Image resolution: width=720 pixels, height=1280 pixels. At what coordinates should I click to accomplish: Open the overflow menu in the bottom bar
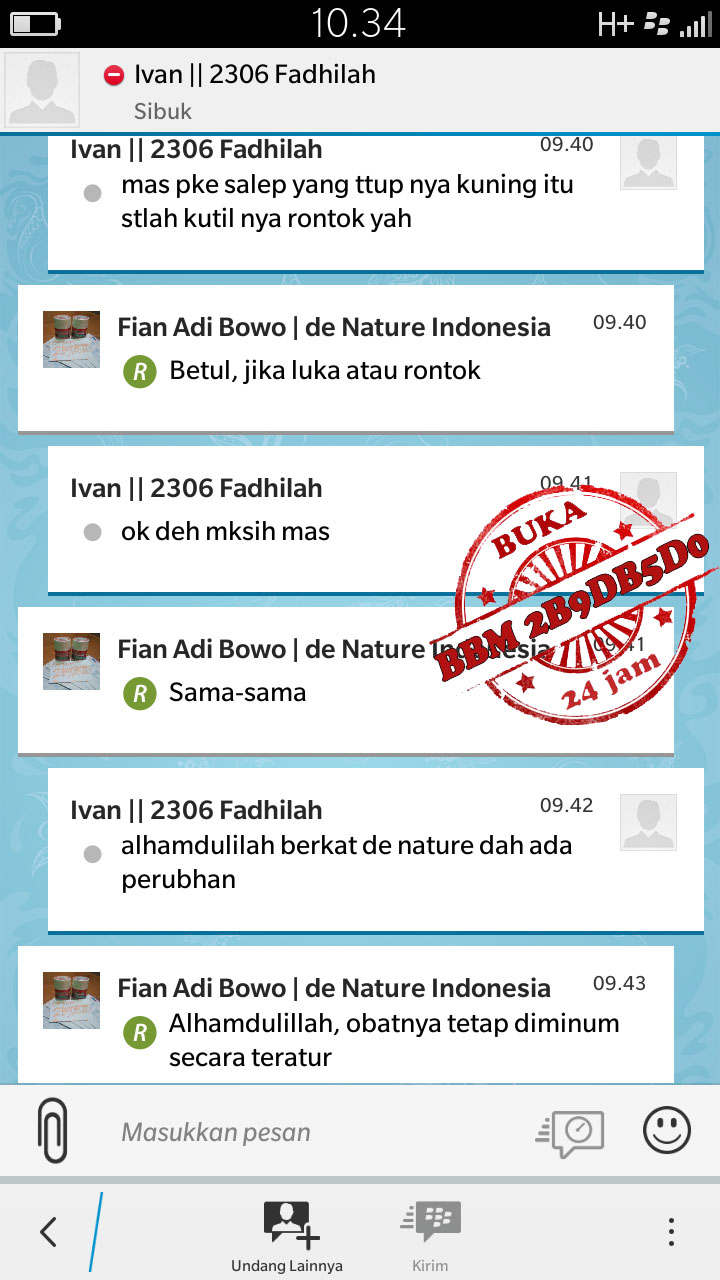click(x=671, y=1232)
